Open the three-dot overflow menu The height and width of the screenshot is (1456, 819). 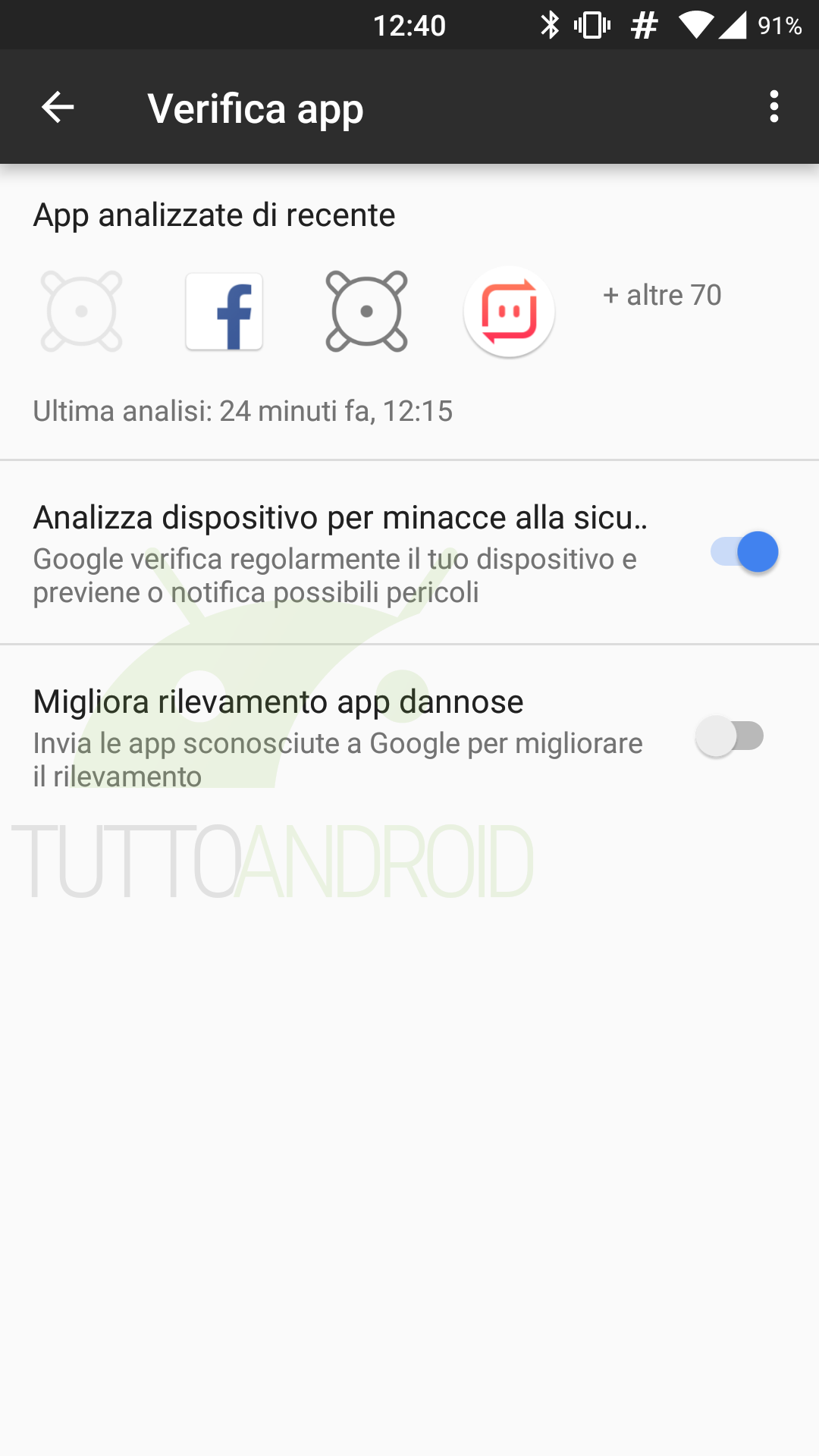[x=773, y=107]
